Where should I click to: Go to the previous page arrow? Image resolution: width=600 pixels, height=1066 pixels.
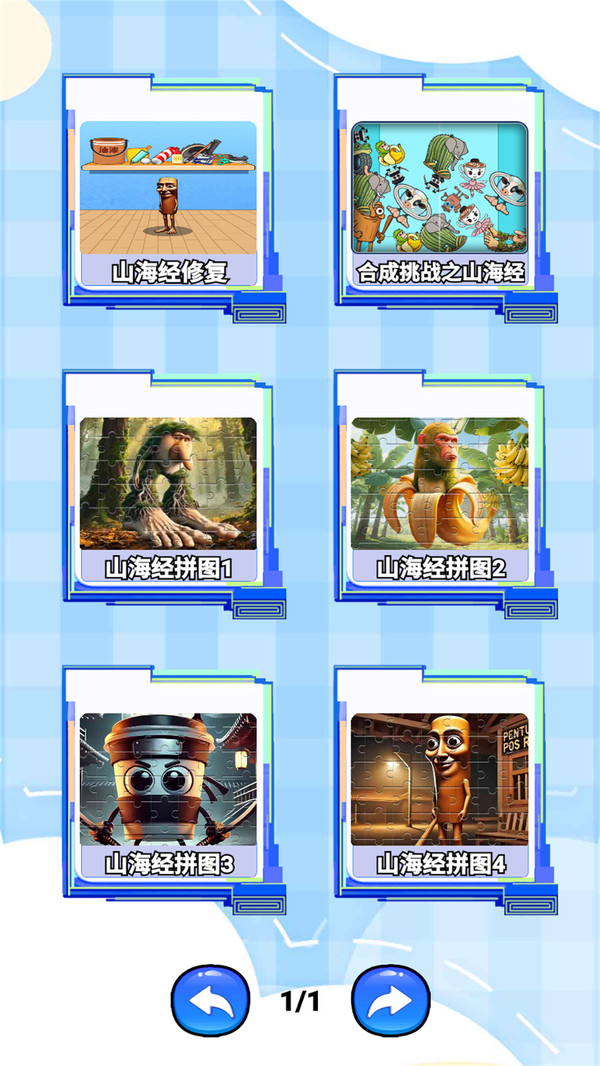(x=210, y=1001)
